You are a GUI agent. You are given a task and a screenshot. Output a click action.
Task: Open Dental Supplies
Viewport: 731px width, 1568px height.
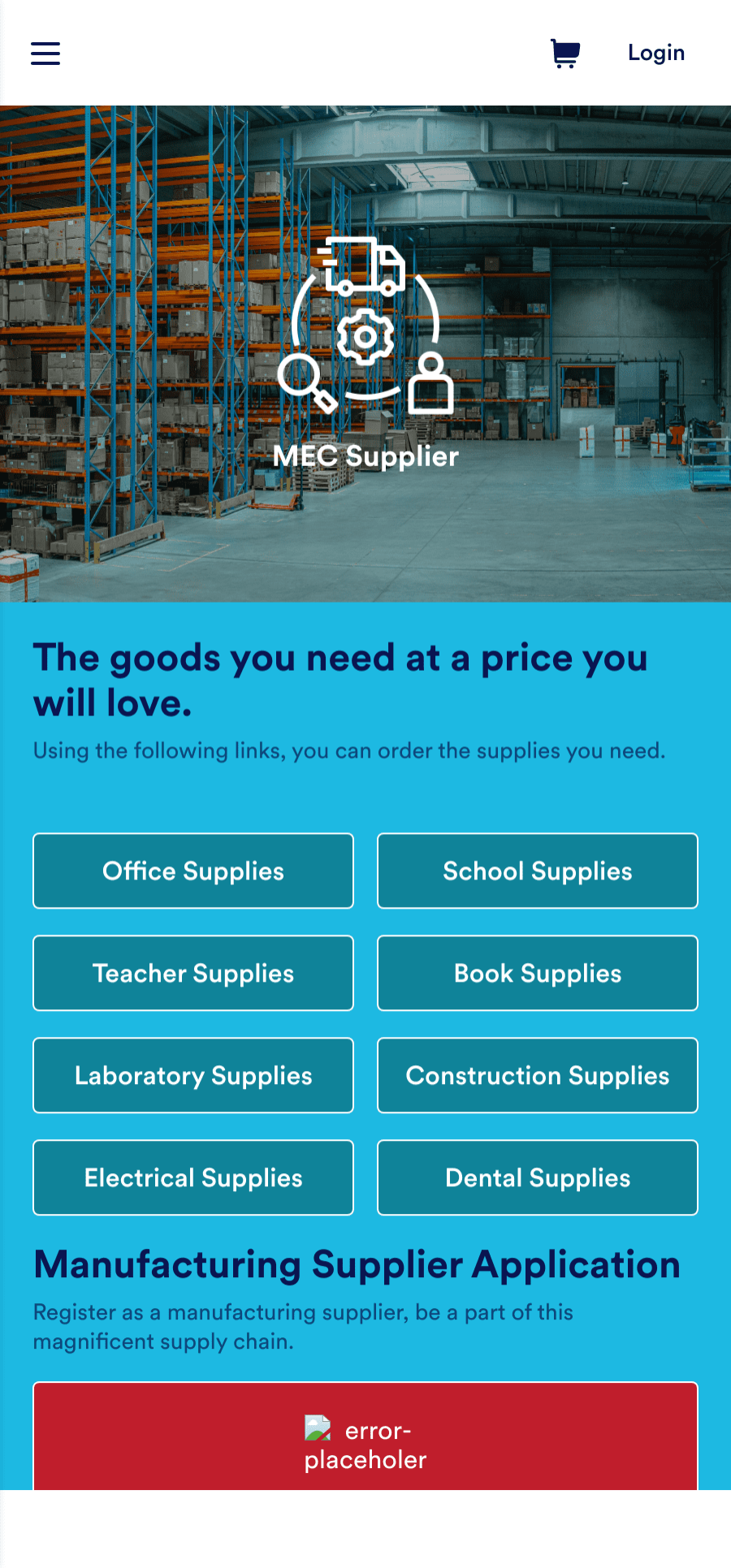point(537,1177)
